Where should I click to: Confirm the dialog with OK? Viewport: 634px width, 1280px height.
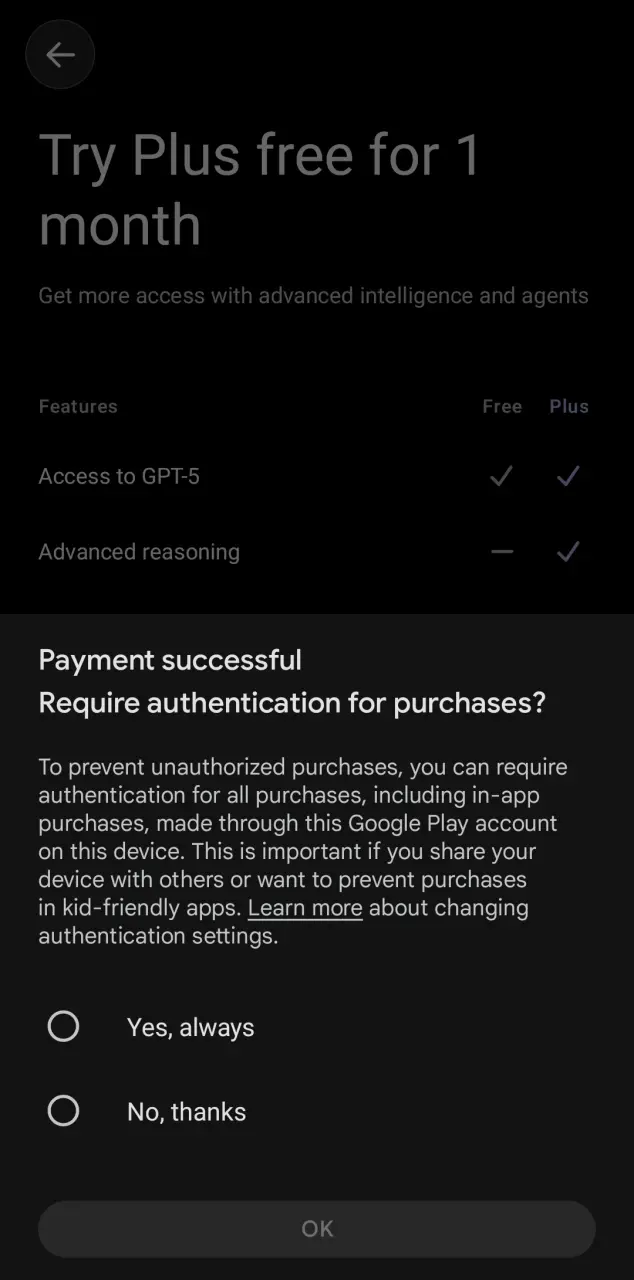coord(317,1229)
